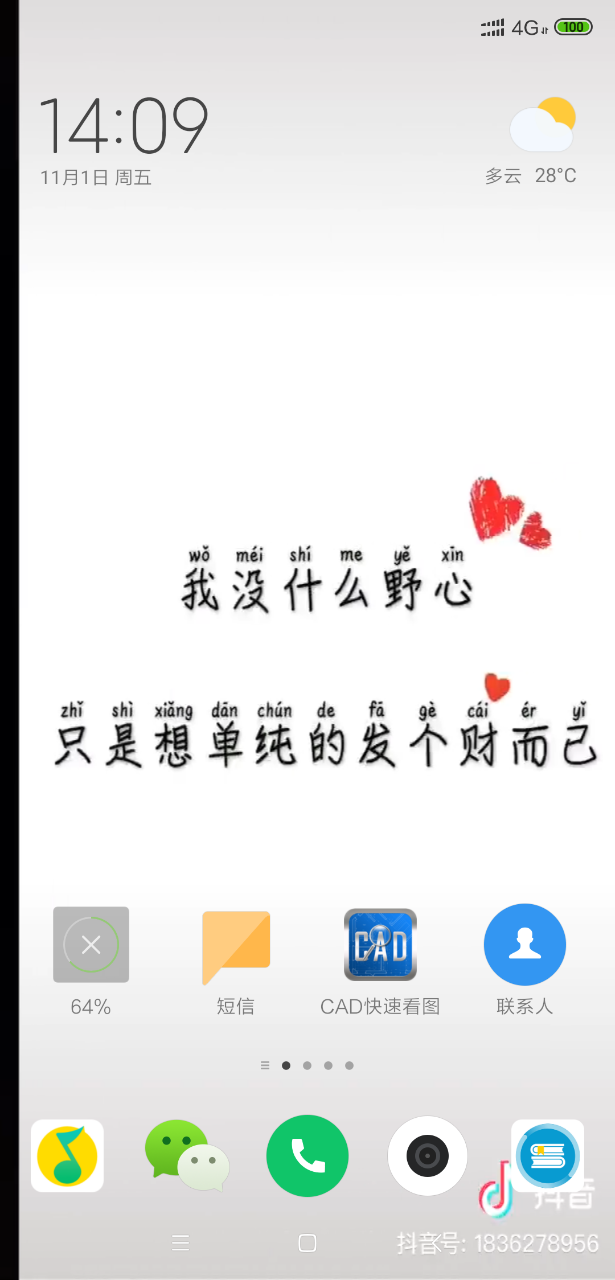Open the weather widget showing 多云 28°C
Viewport: 615px width, 1280px height.
coord(542,140)
